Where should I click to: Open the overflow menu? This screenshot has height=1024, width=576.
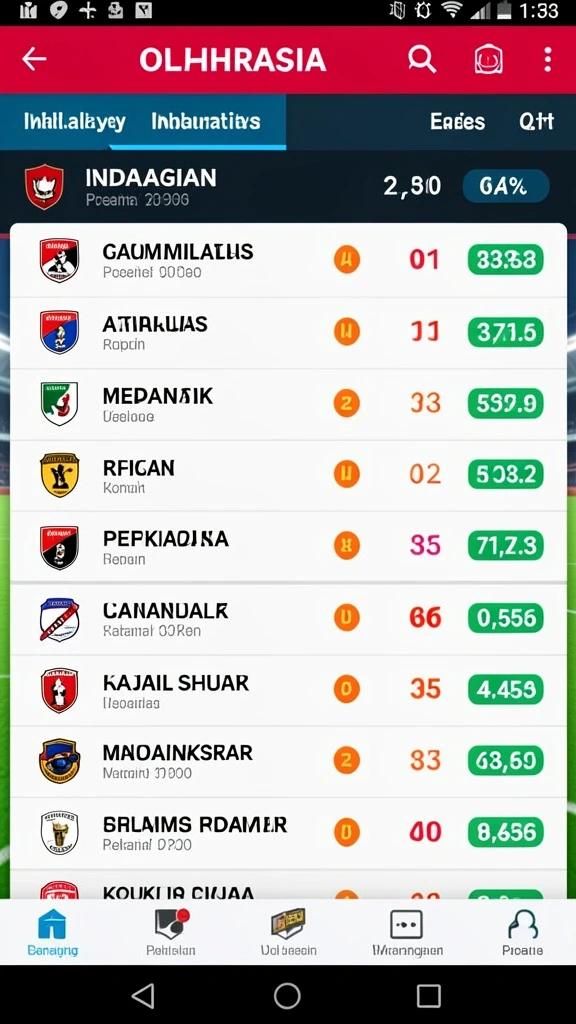547,59
